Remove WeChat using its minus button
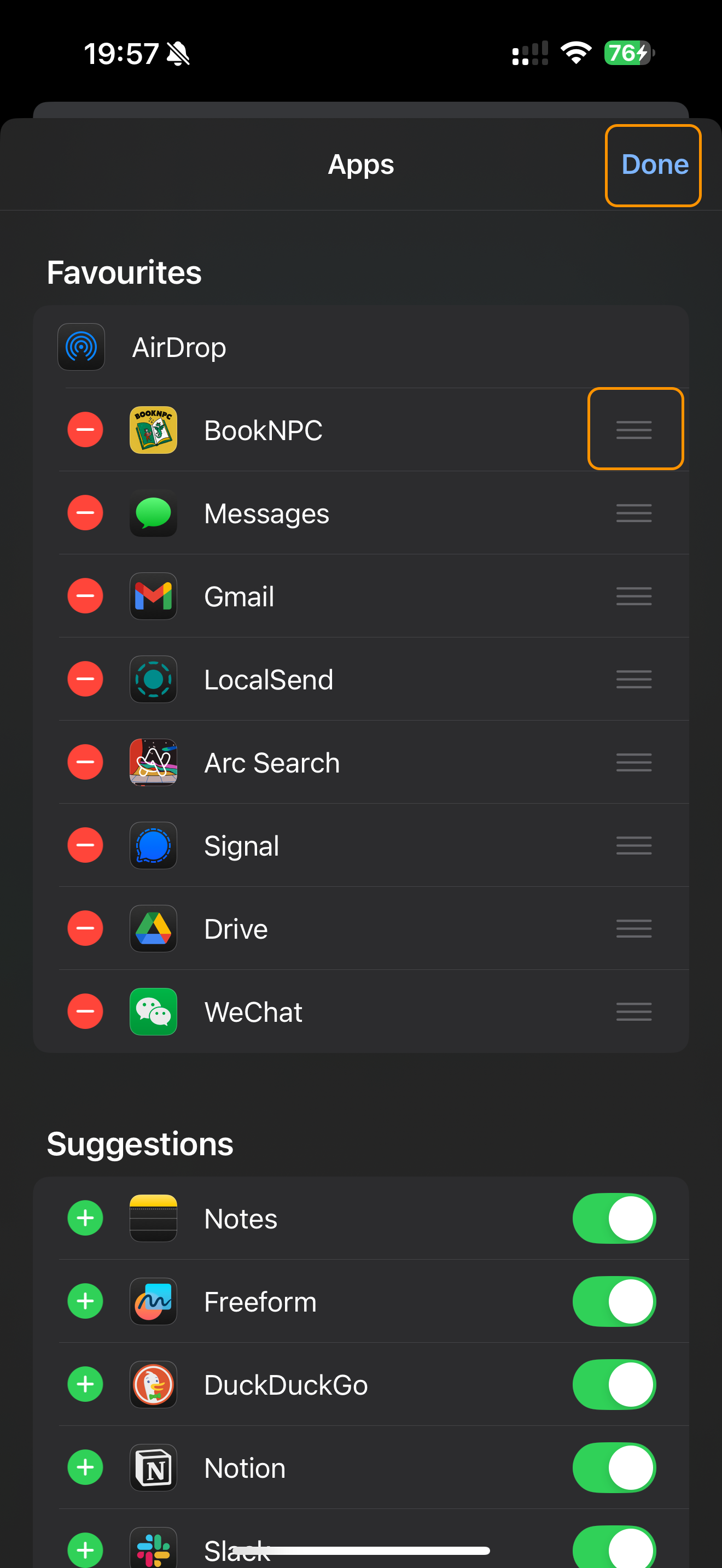The image size is (722, 1568). (x=85, y=1011)
